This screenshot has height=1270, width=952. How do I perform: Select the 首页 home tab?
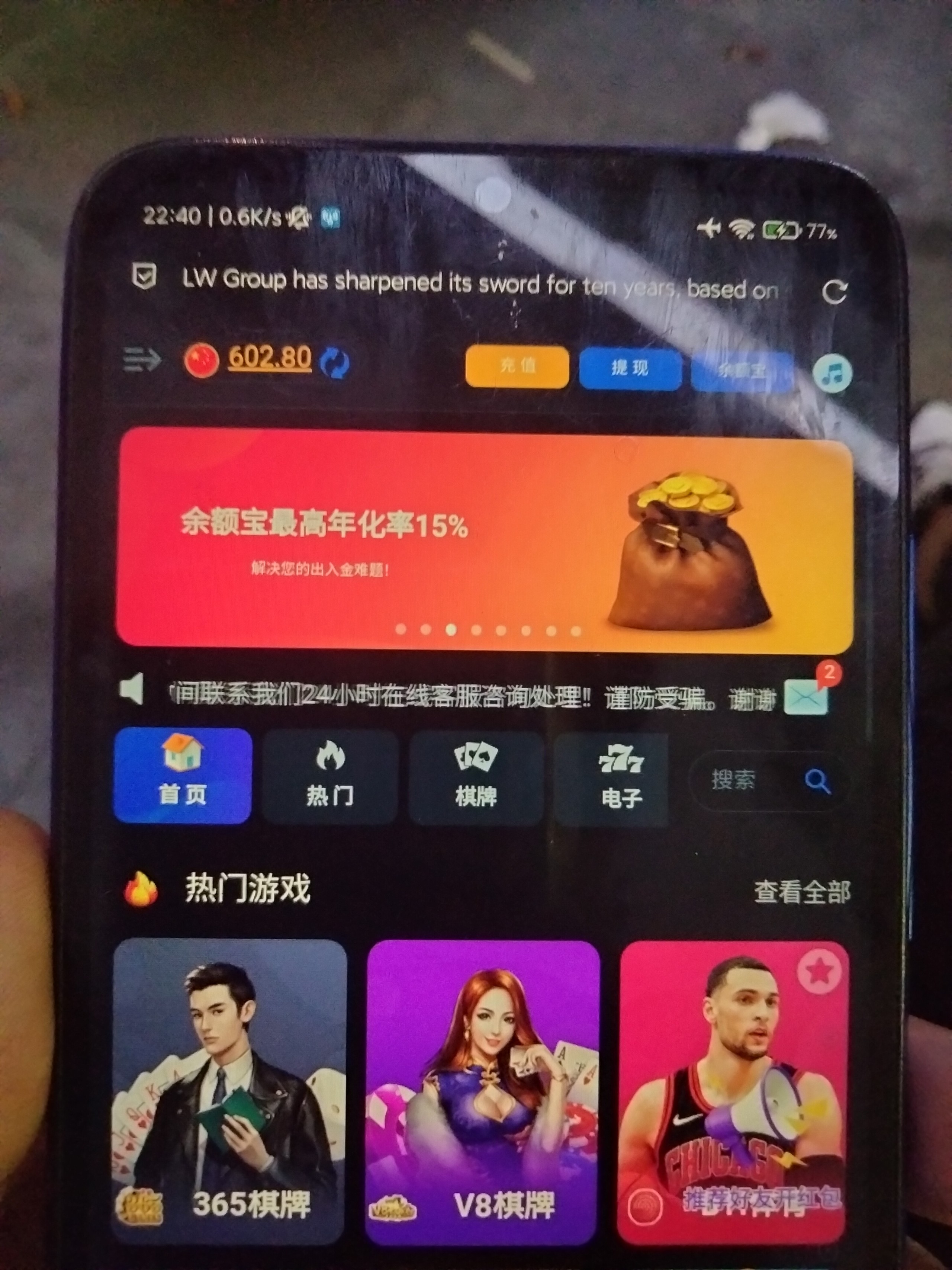183,774
